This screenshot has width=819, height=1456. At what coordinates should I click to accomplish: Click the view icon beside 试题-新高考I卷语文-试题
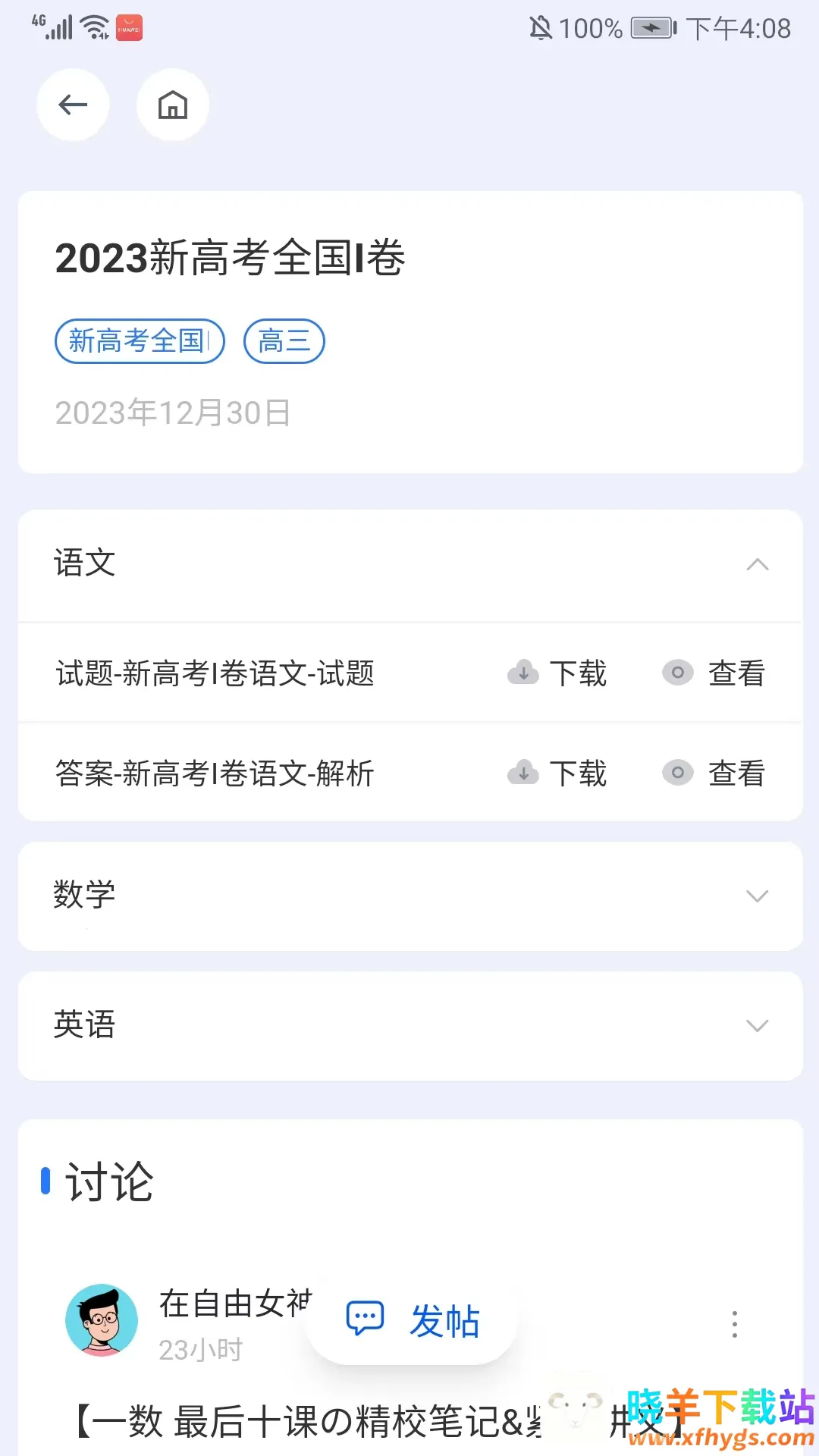click(x=677, y=673)
